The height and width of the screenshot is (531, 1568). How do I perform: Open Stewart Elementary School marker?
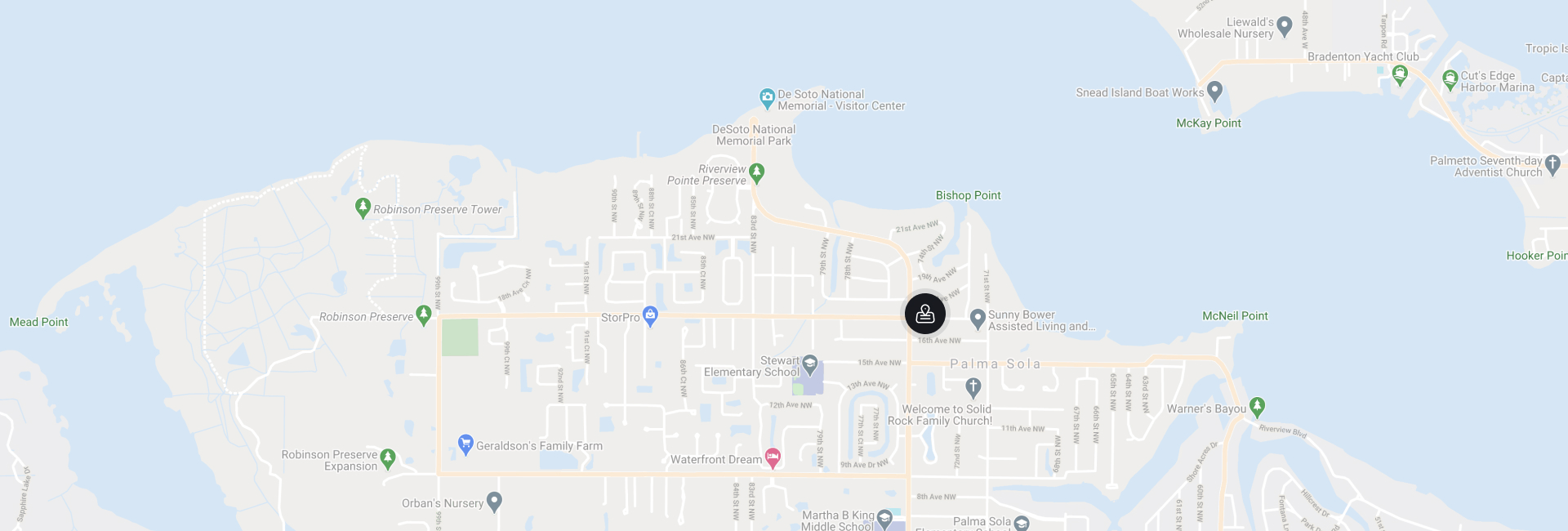(810, 363)
